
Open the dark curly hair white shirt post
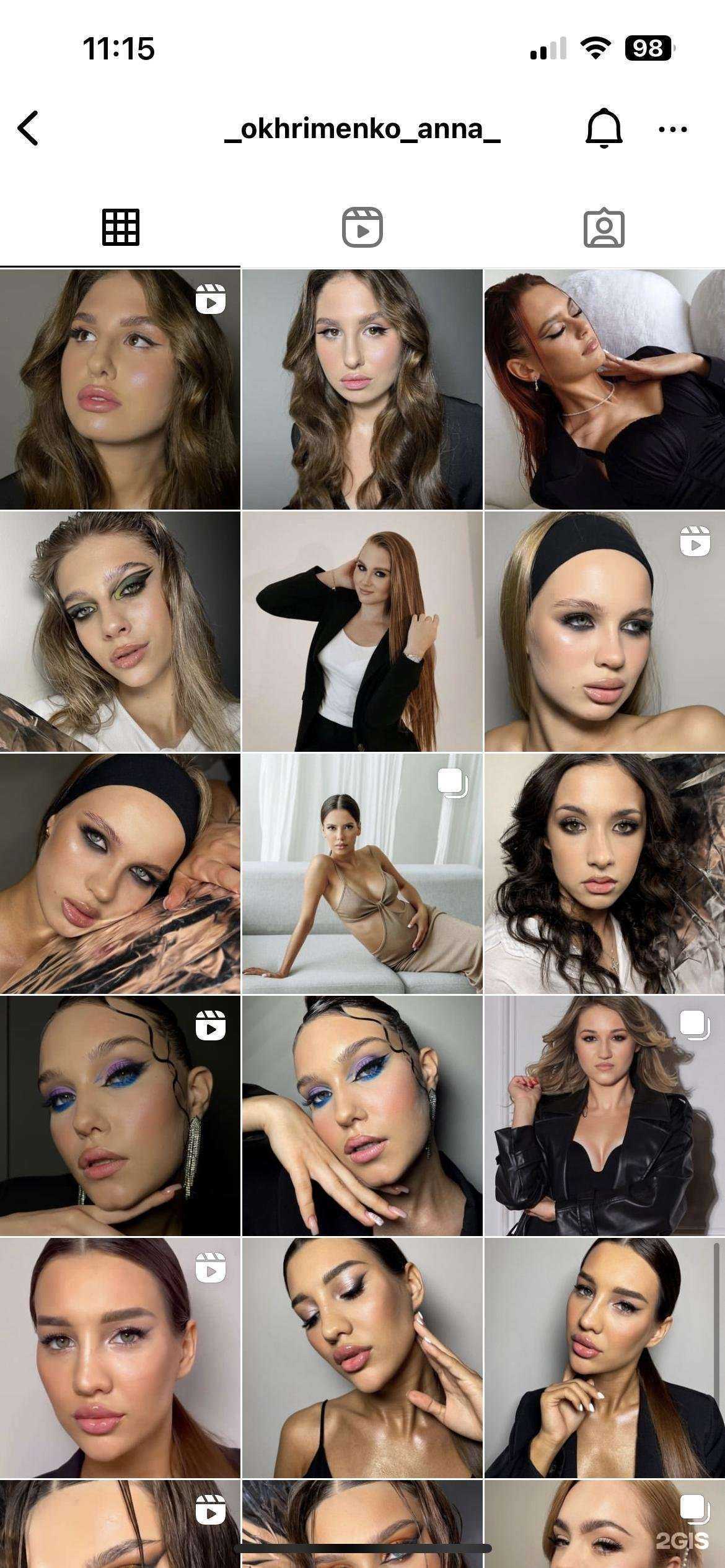click(604, 873)
